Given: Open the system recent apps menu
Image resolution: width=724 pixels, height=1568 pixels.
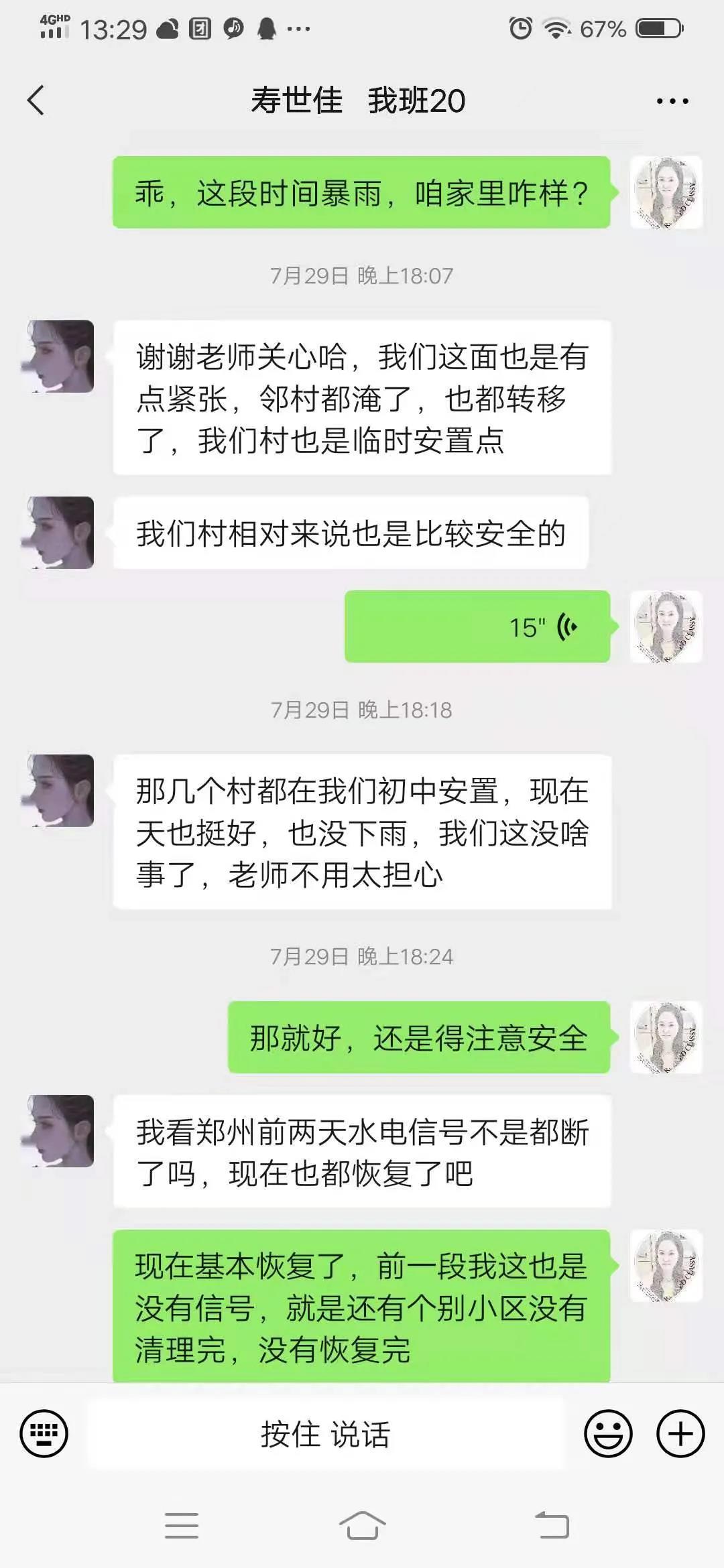Looking at the screenshot, I should click(x=182, y=1526).
